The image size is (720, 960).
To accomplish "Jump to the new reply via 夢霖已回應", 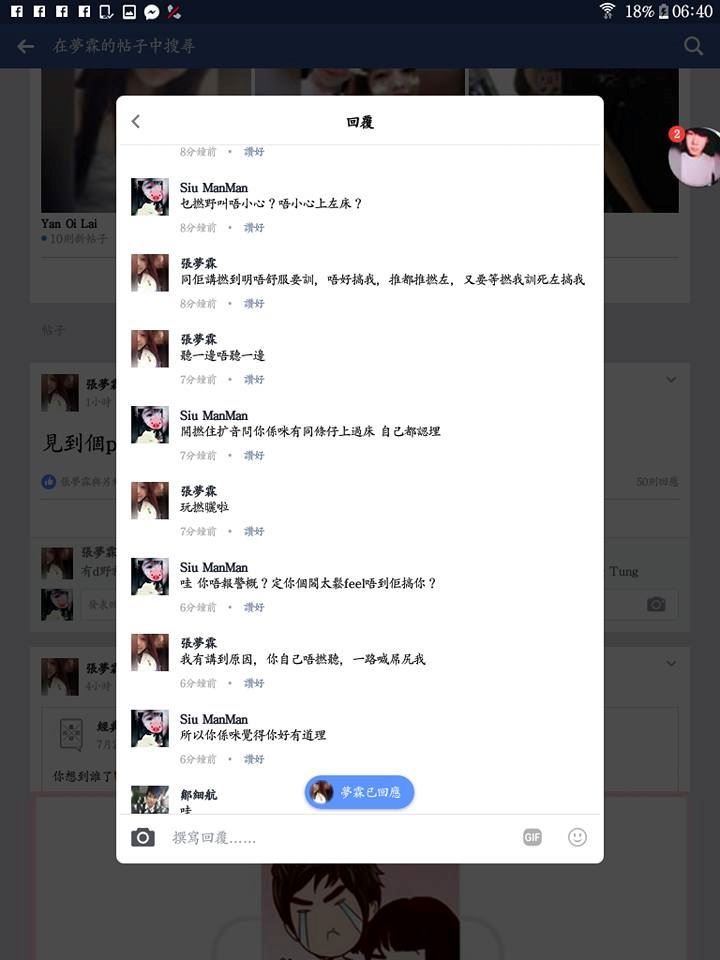I will 359,792.
